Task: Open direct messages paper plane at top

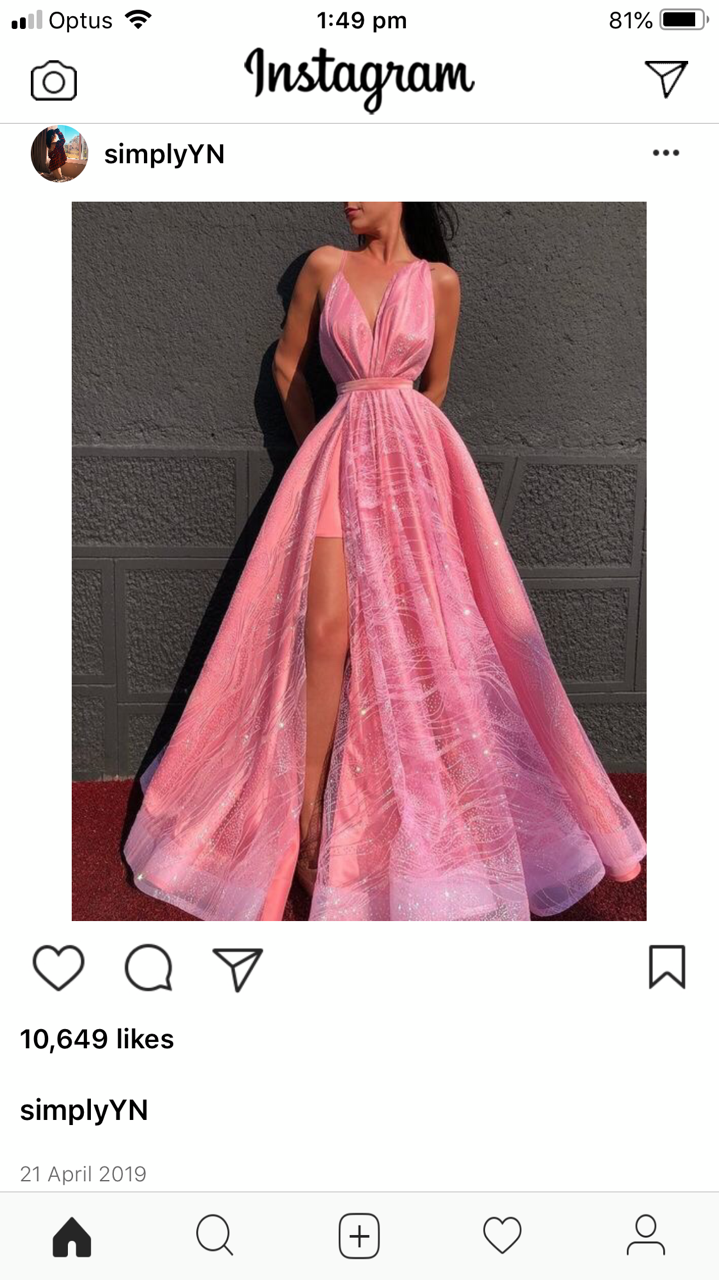Action: point(666,79)
